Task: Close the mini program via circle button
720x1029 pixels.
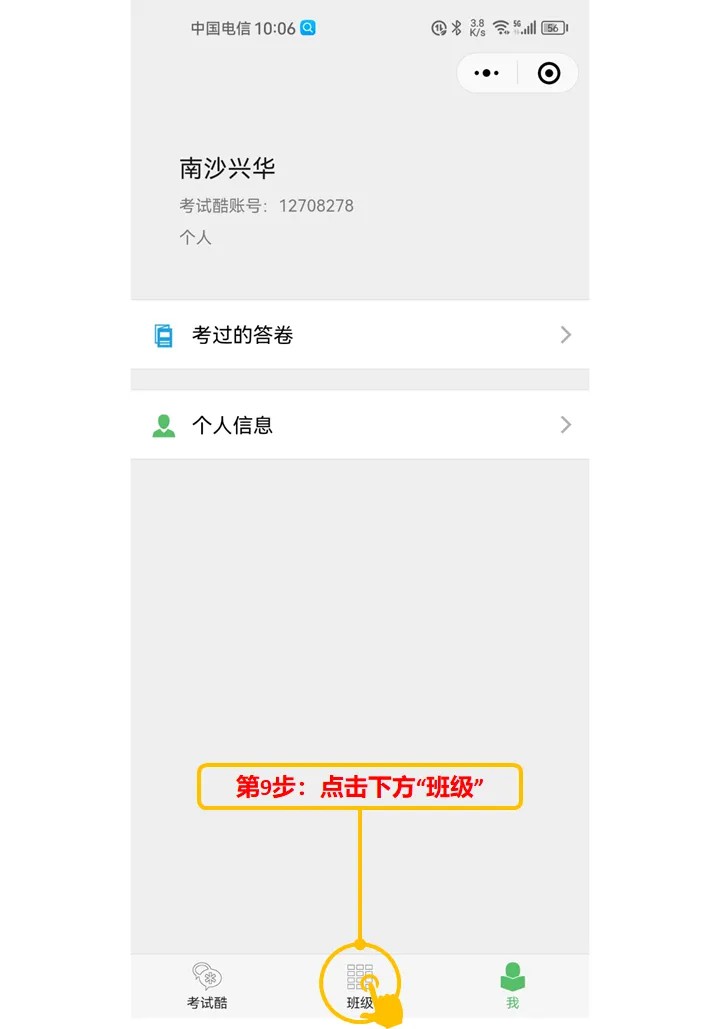Action: 549,73
